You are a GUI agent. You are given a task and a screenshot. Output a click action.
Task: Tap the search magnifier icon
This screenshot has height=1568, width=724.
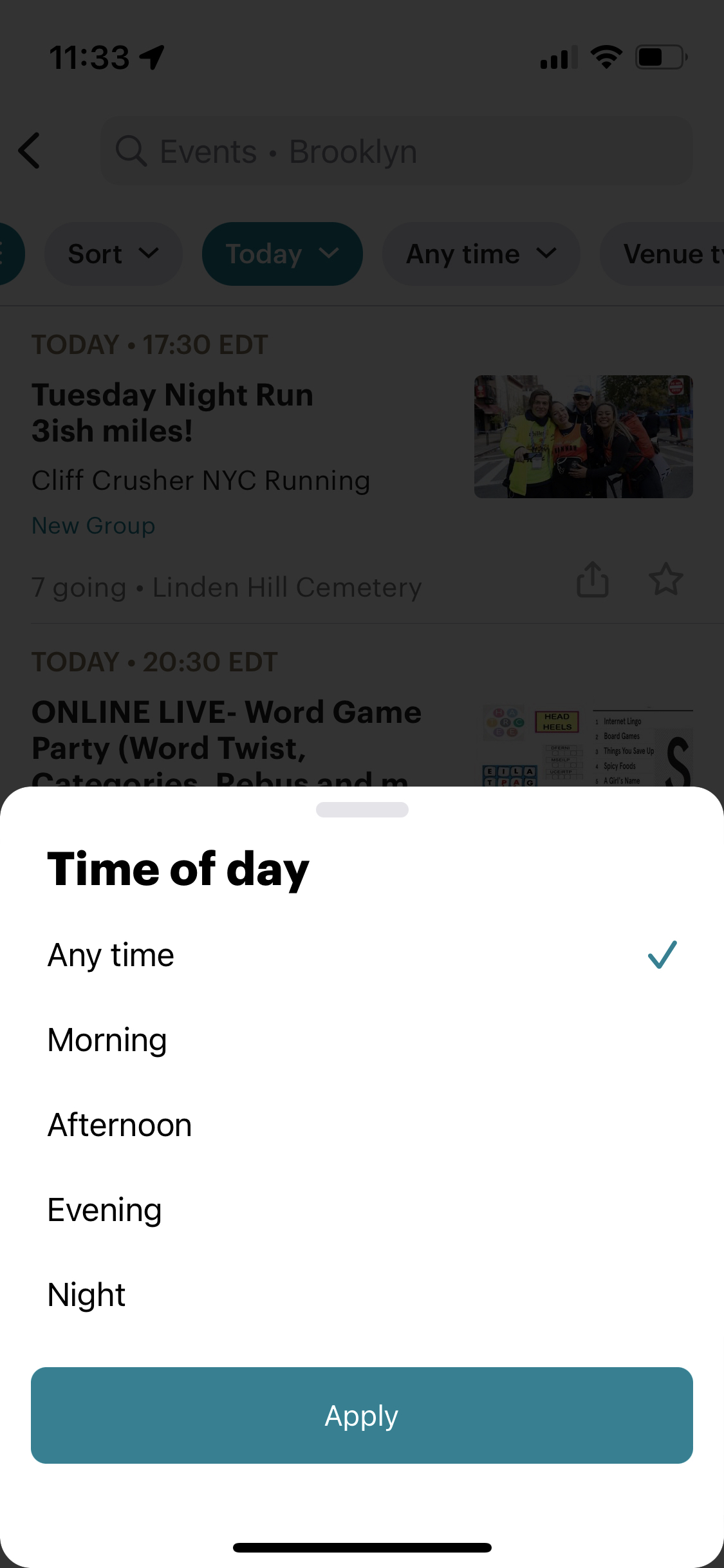click(133, 151)
